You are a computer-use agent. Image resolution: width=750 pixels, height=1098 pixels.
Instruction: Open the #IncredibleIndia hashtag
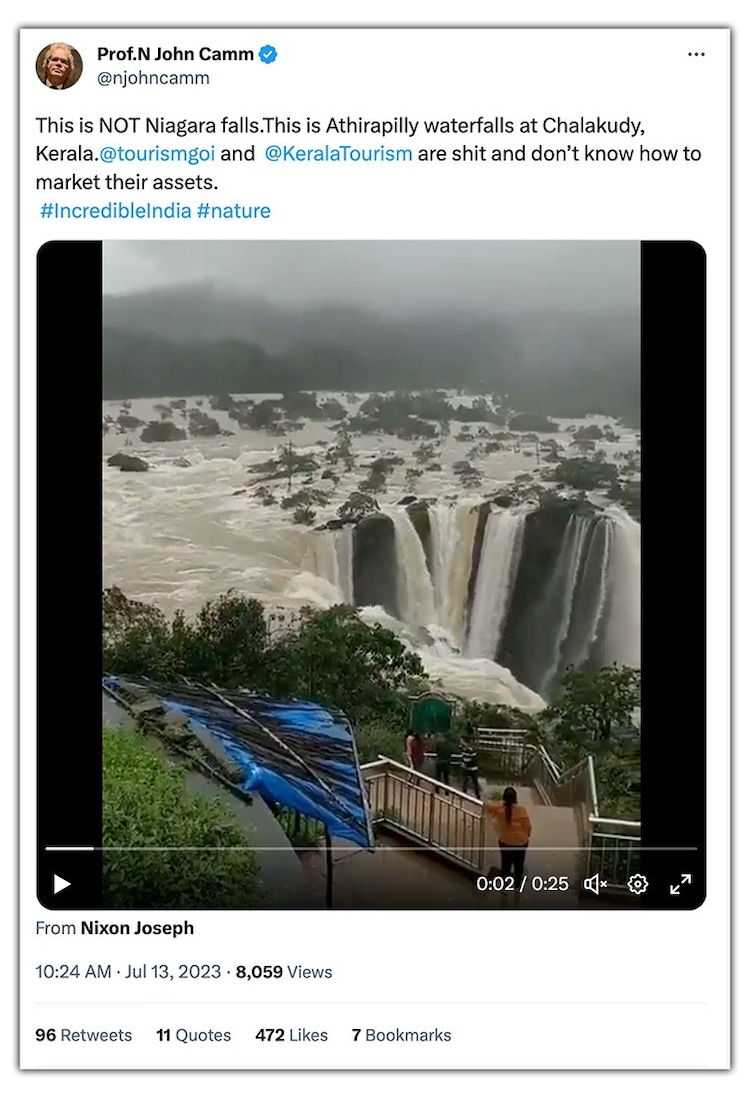[x=115, y=211]
